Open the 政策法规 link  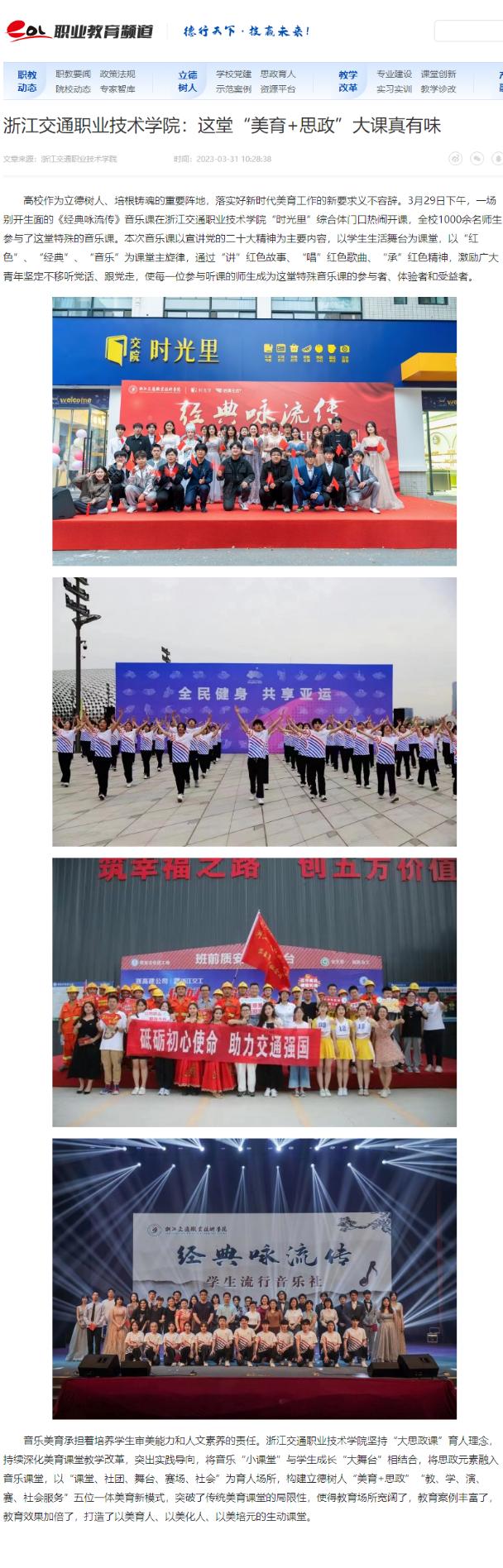pos(117,74)
